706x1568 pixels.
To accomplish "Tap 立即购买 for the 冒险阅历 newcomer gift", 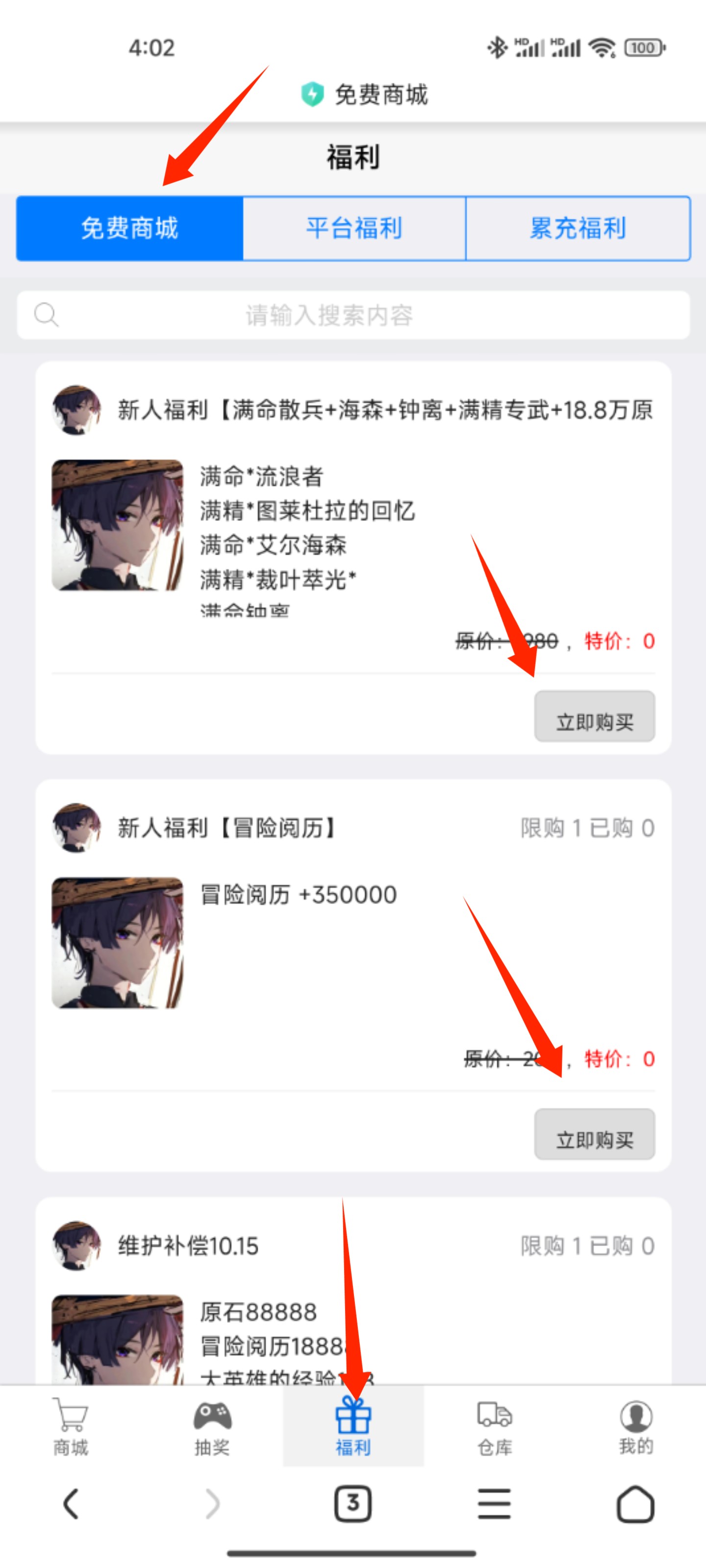I will point(594,1135).
